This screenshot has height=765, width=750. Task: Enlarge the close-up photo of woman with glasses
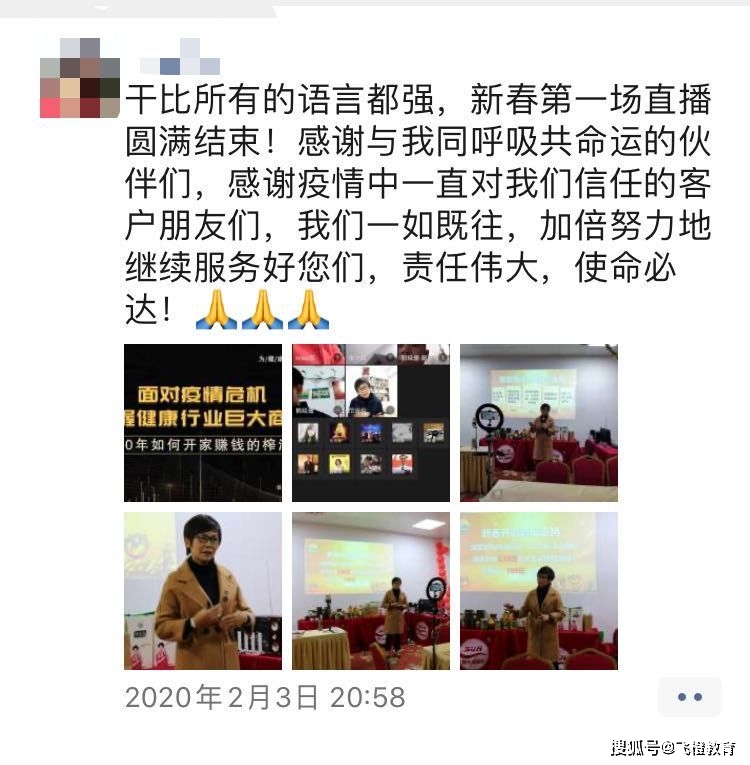[203, 591]
